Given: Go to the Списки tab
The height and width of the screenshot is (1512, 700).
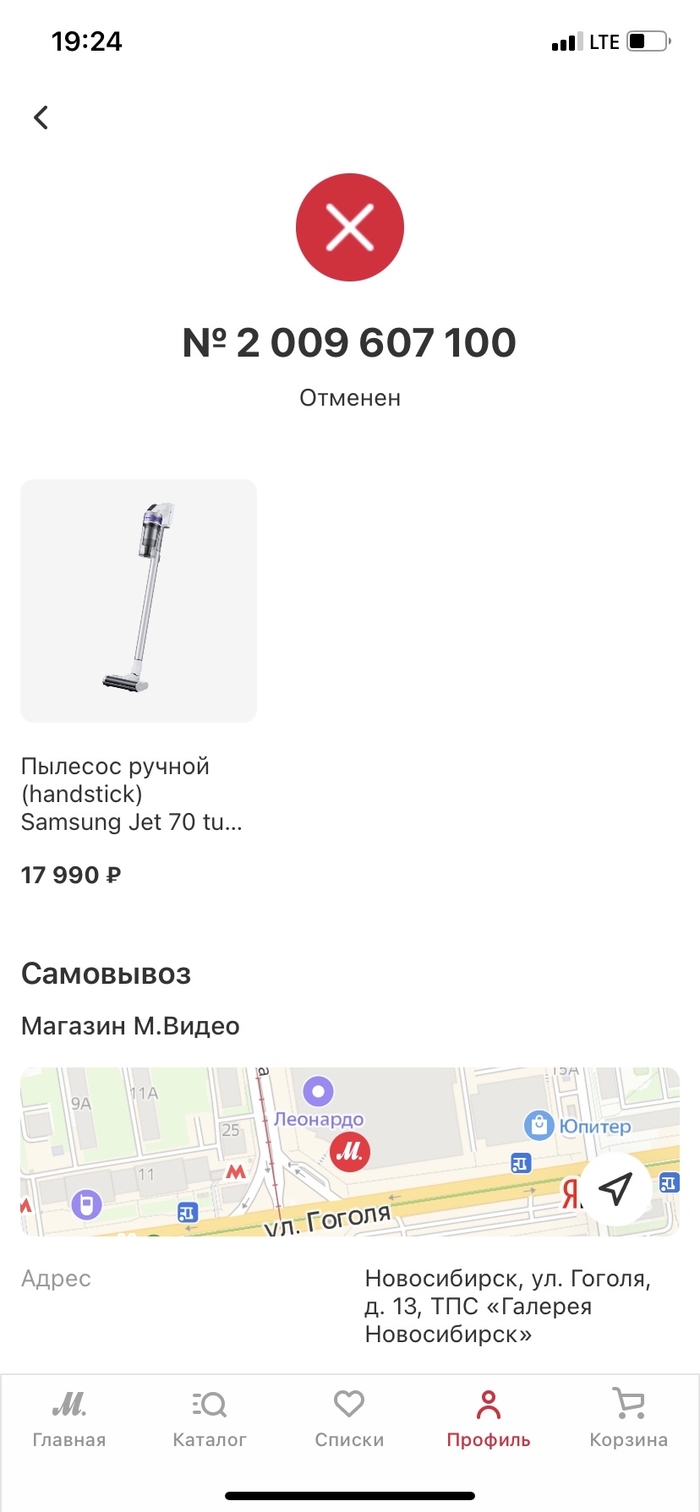Looking at the screenshot, I should pos(349,1419).
